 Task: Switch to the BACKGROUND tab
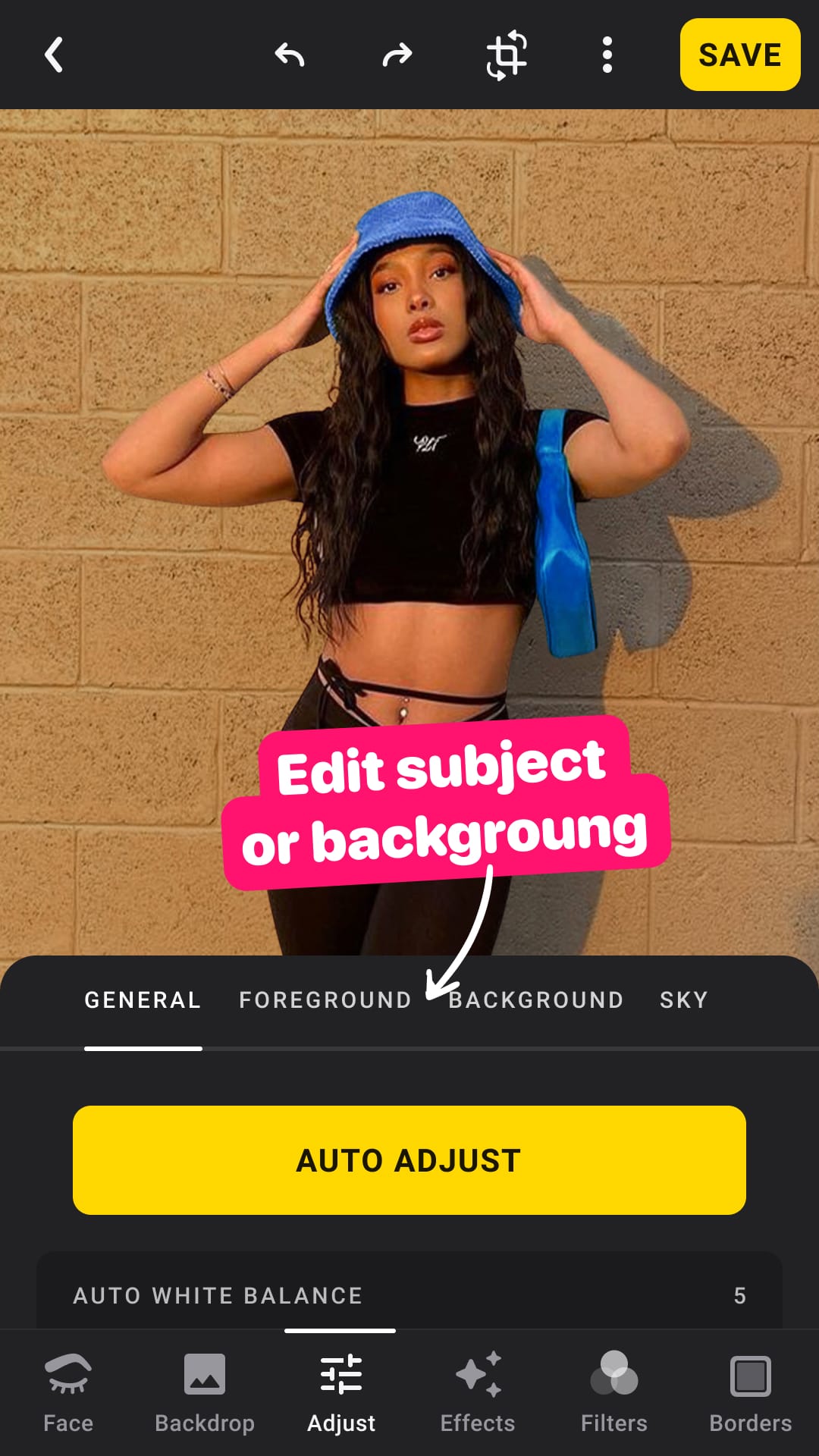535,999
